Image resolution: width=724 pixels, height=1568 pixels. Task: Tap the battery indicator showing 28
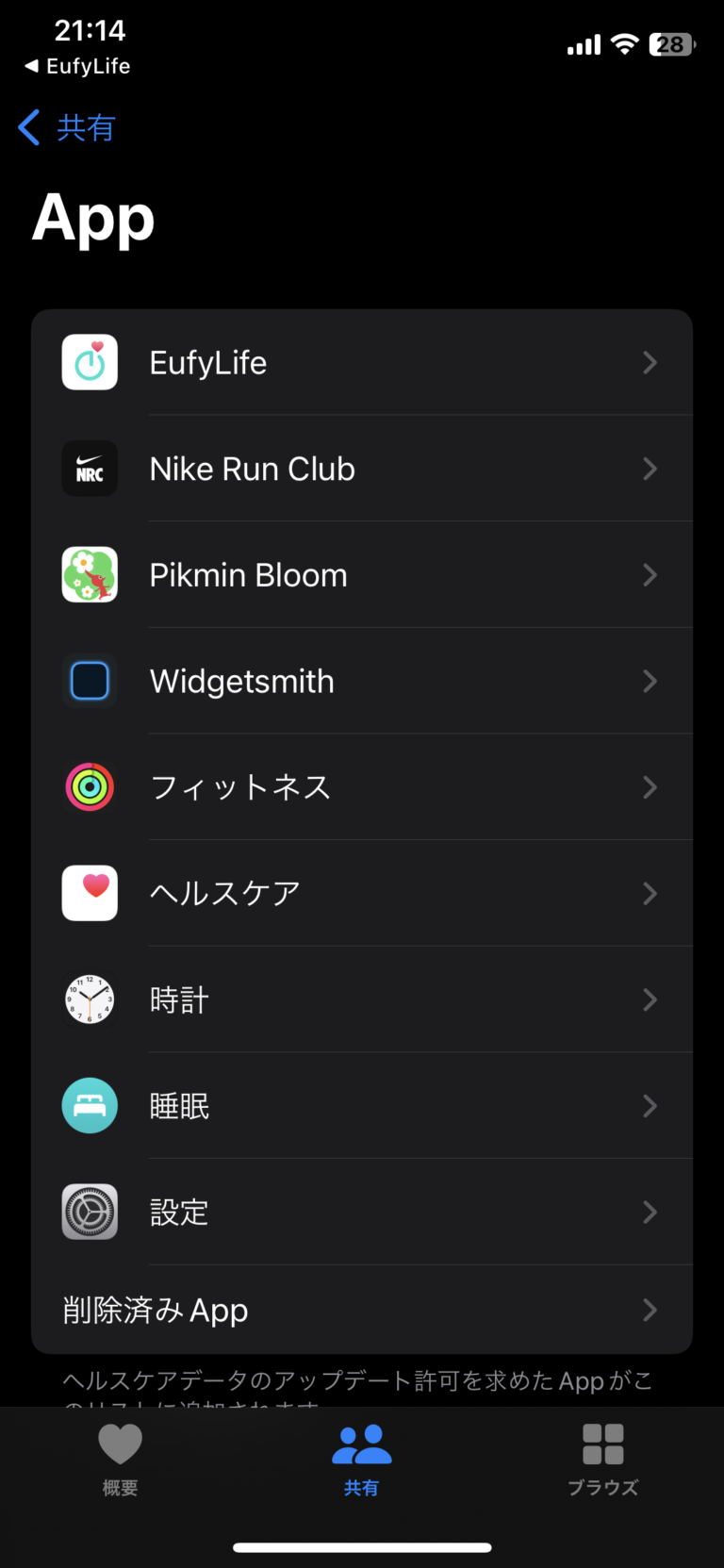[671, 44]
